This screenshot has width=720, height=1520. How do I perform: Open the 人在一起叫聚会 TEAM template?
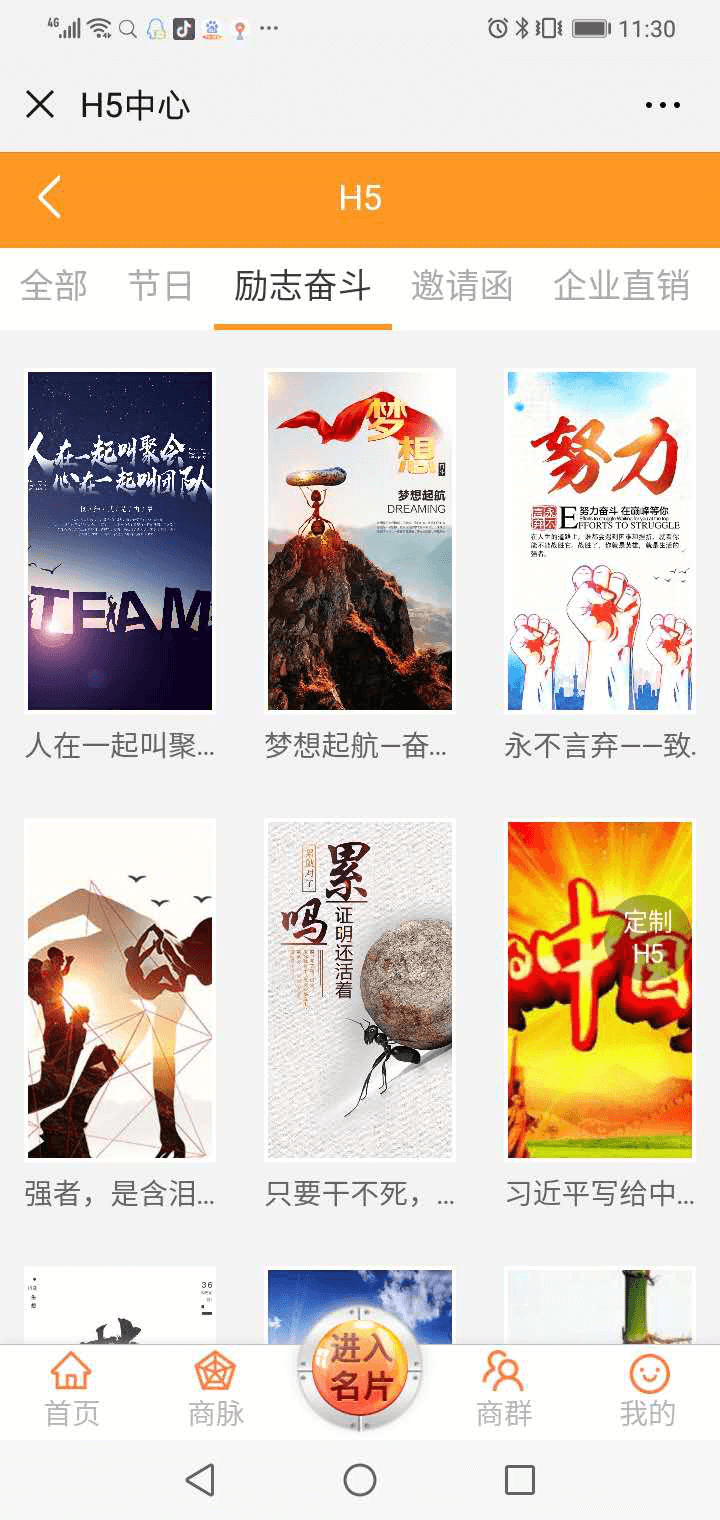coord(120,541)
